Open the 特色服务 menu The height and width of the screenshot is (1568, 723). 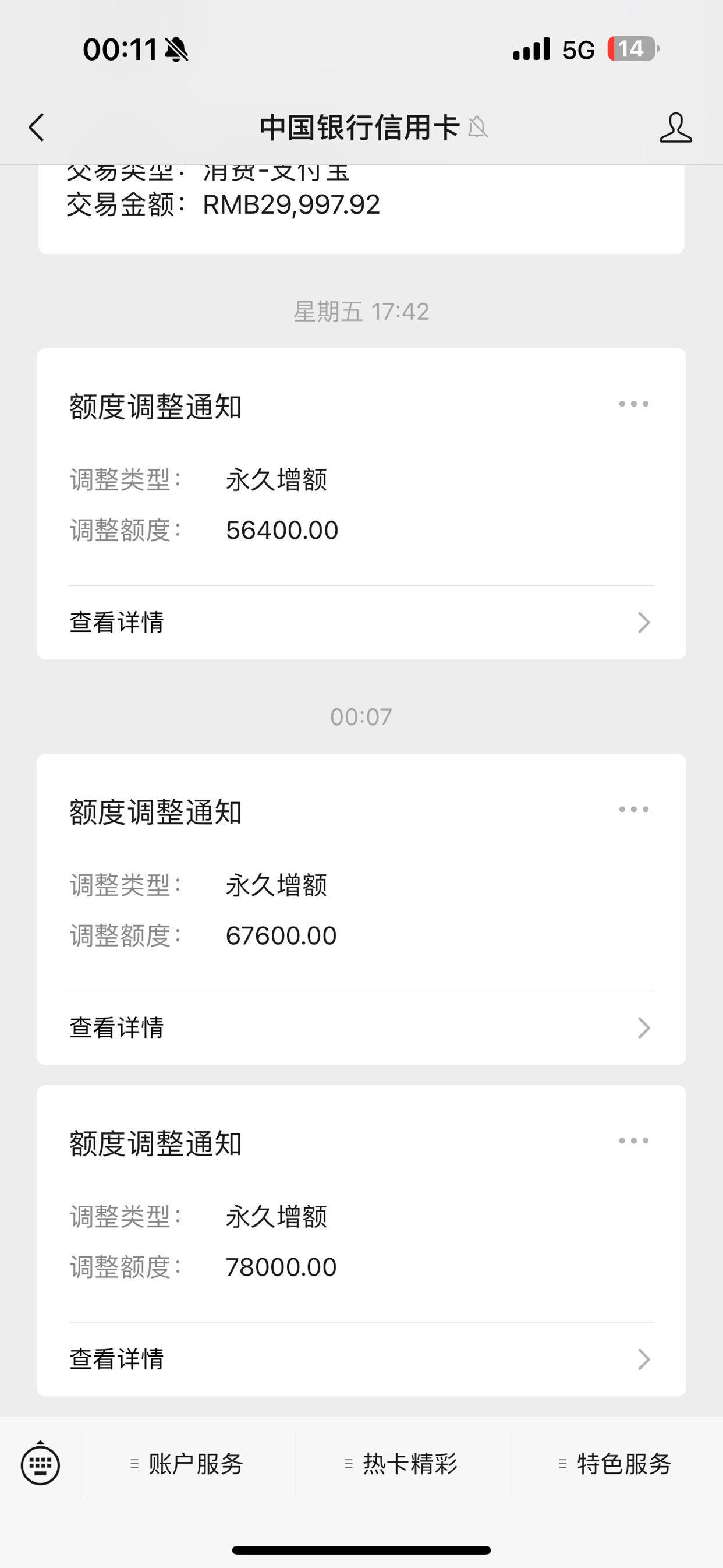pos(616,1464)
